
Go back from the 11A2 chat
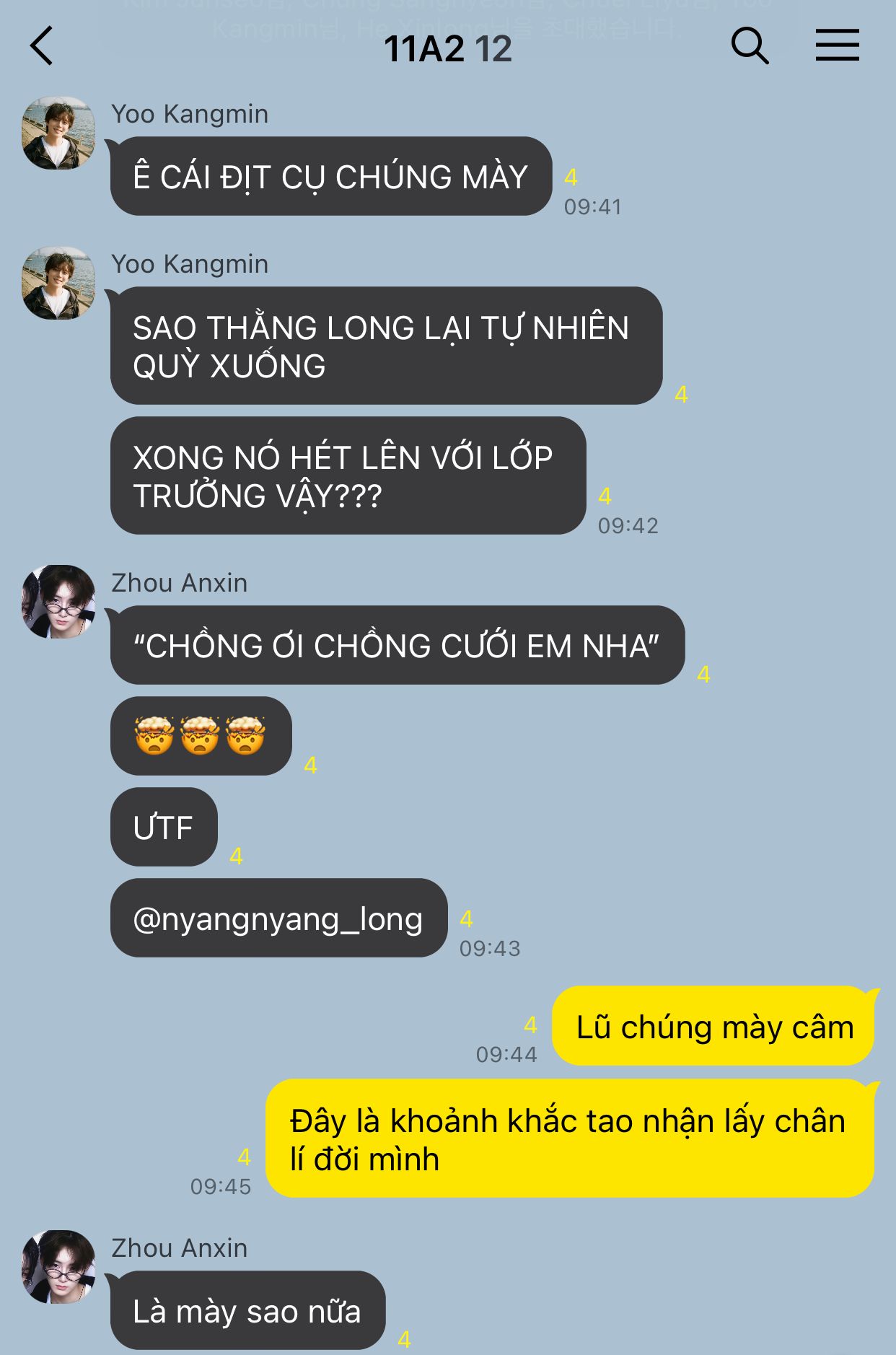(x=42, y=46)
